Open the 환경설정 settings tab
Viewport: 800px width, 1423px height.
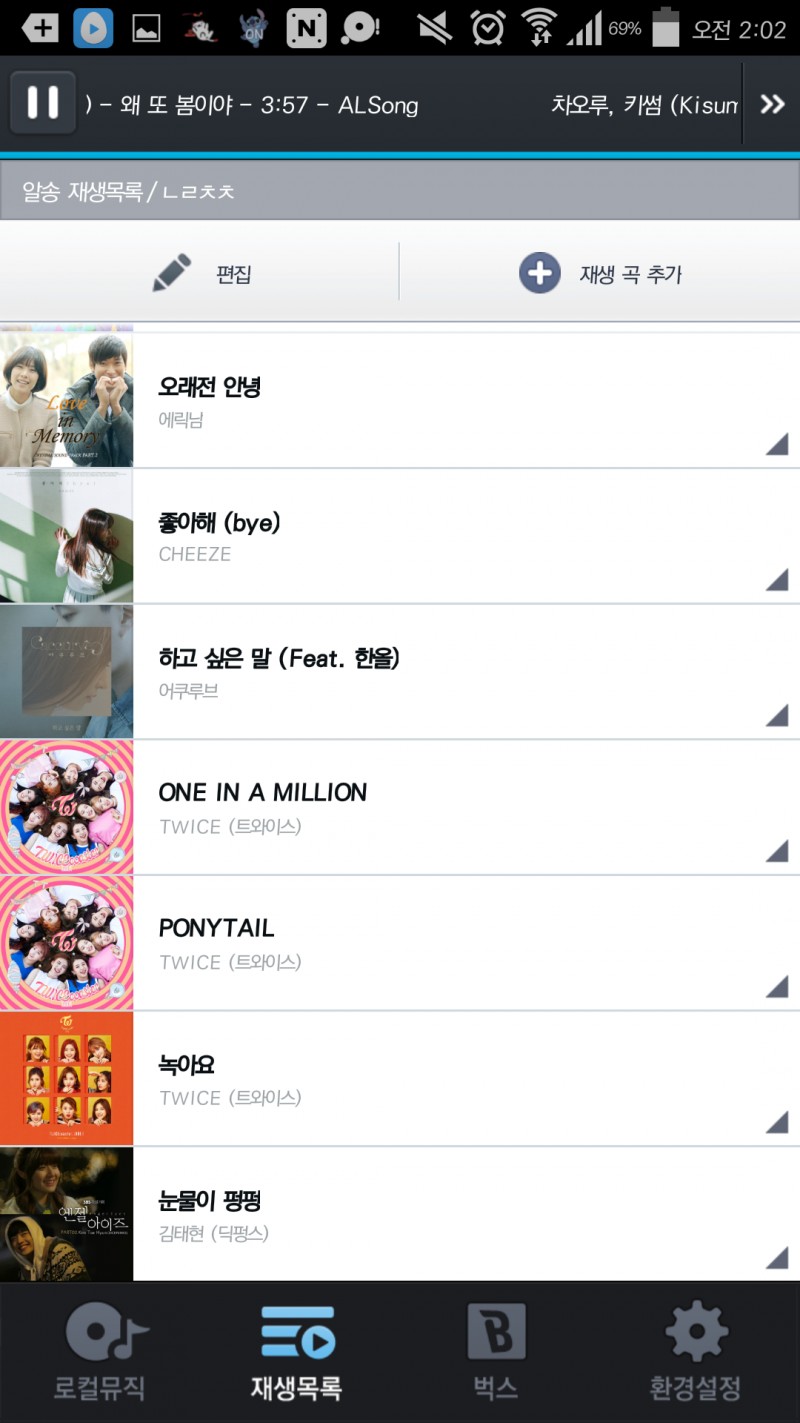pyautogui.click(x=696, y=1352)
